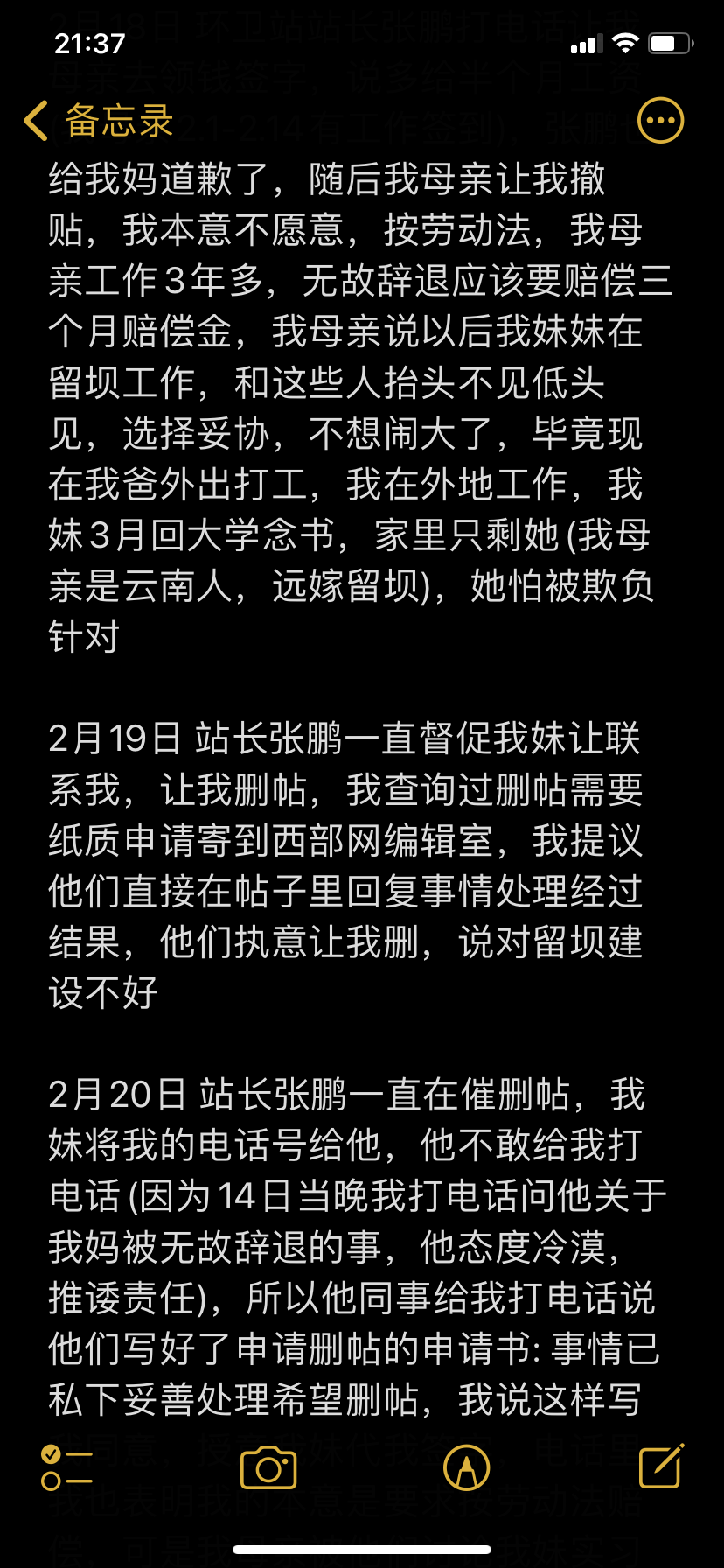Go back to 备忘录 notes list
724x1568 pixels.
pos(98,121)
